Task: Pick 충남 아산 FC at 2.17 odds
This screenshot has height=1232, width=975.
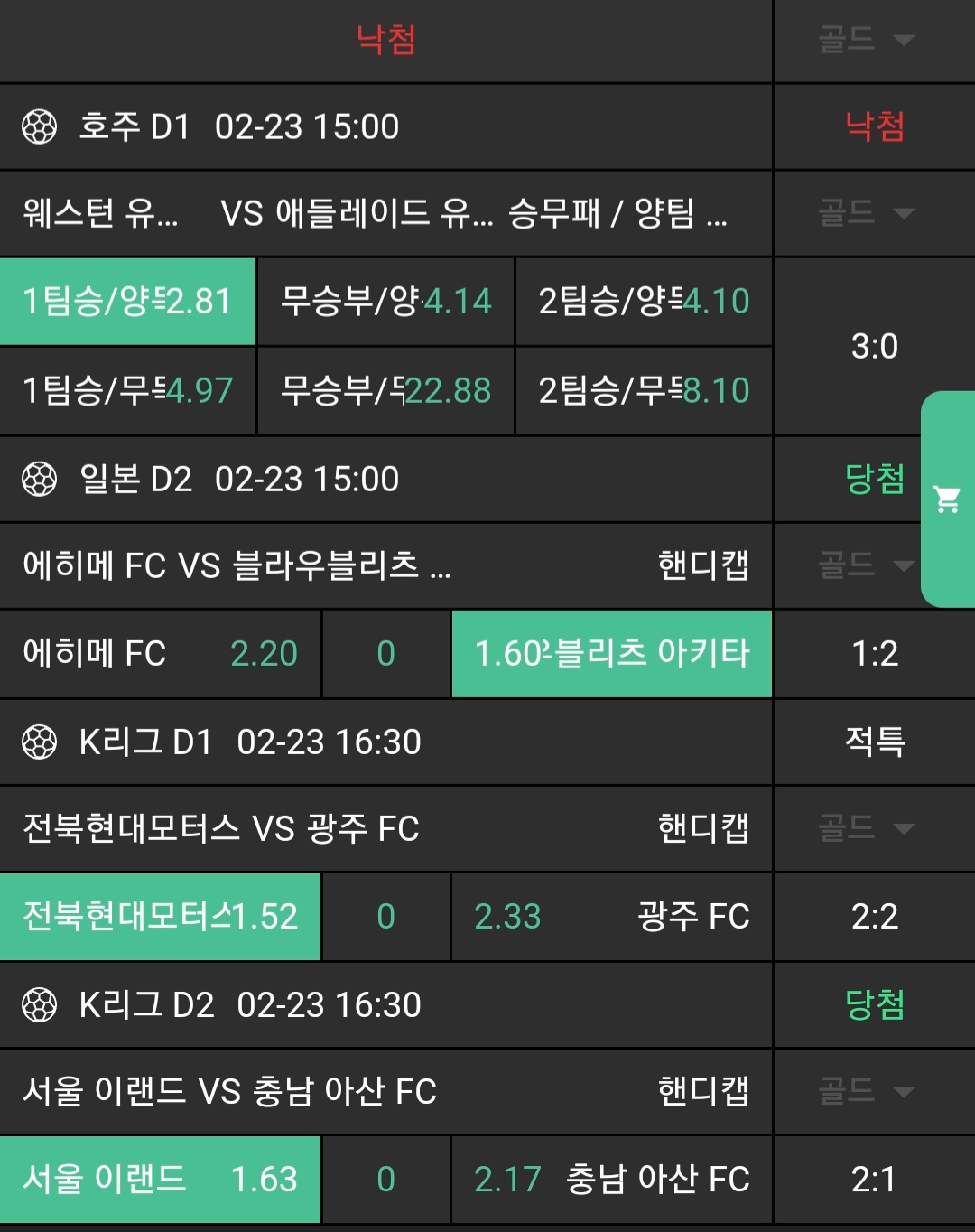Action: coord(611,1180)
